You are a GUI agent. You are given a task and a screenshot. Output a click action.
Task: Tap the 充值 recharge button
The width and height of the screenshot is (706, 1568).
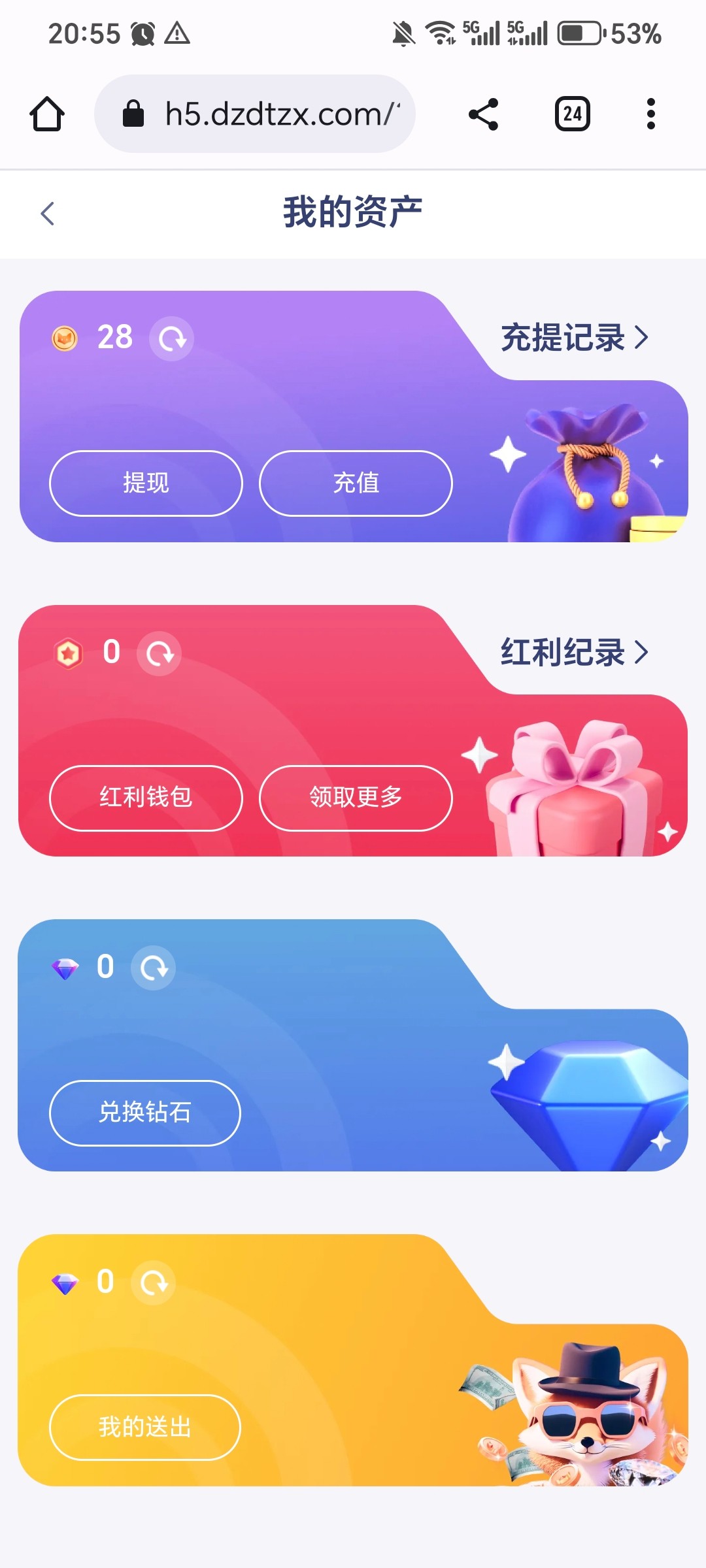coord(356,483)
